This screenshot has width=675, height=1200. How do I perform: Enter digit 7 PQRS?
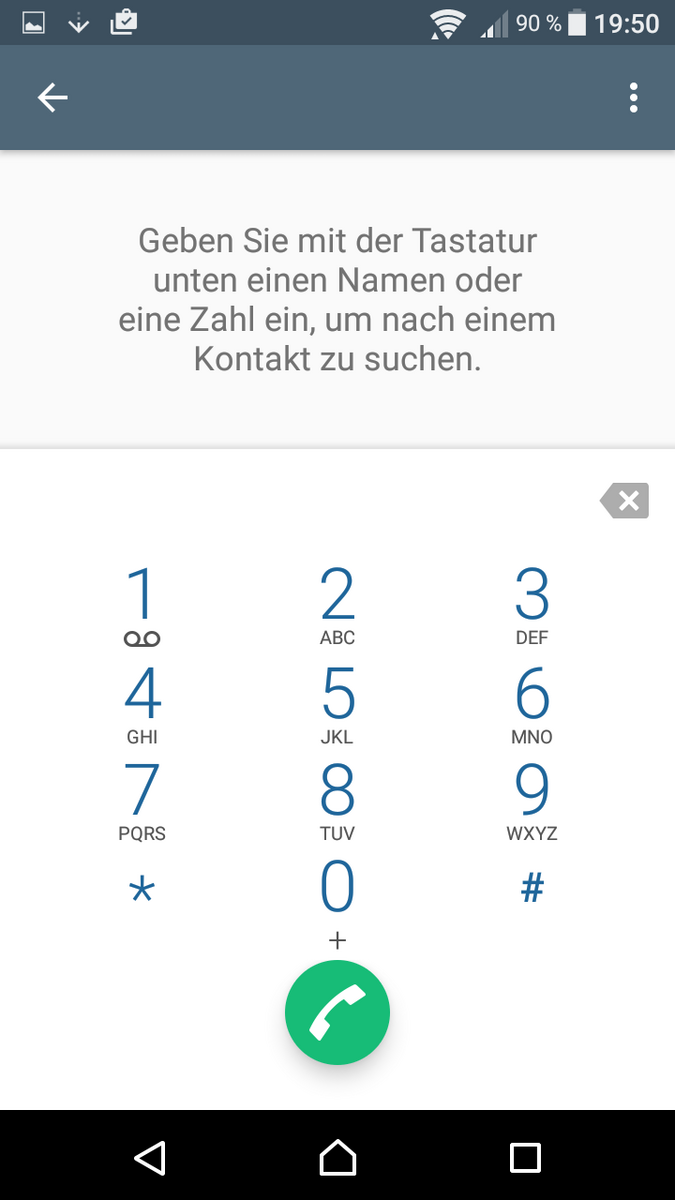coord(142,801)
